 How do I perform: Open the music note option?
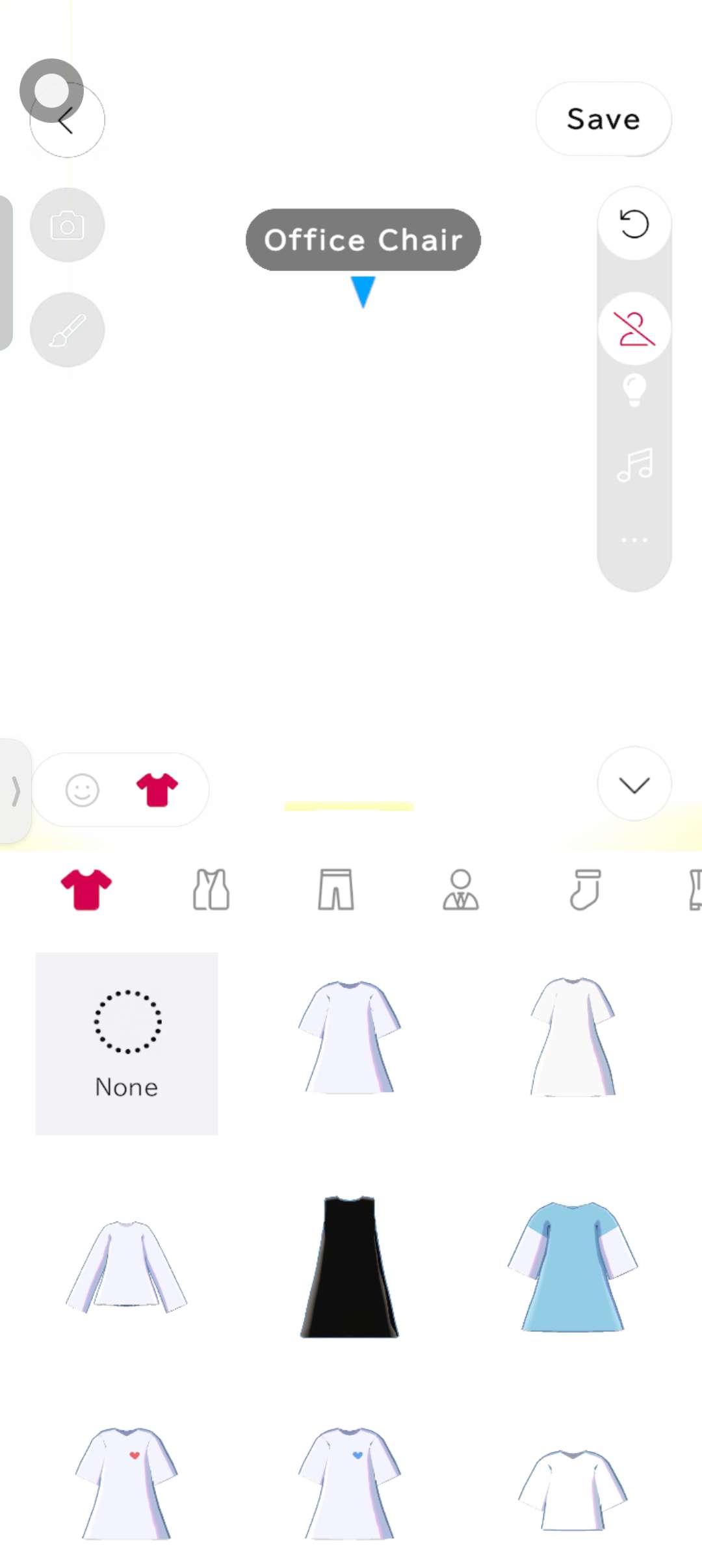634,465
